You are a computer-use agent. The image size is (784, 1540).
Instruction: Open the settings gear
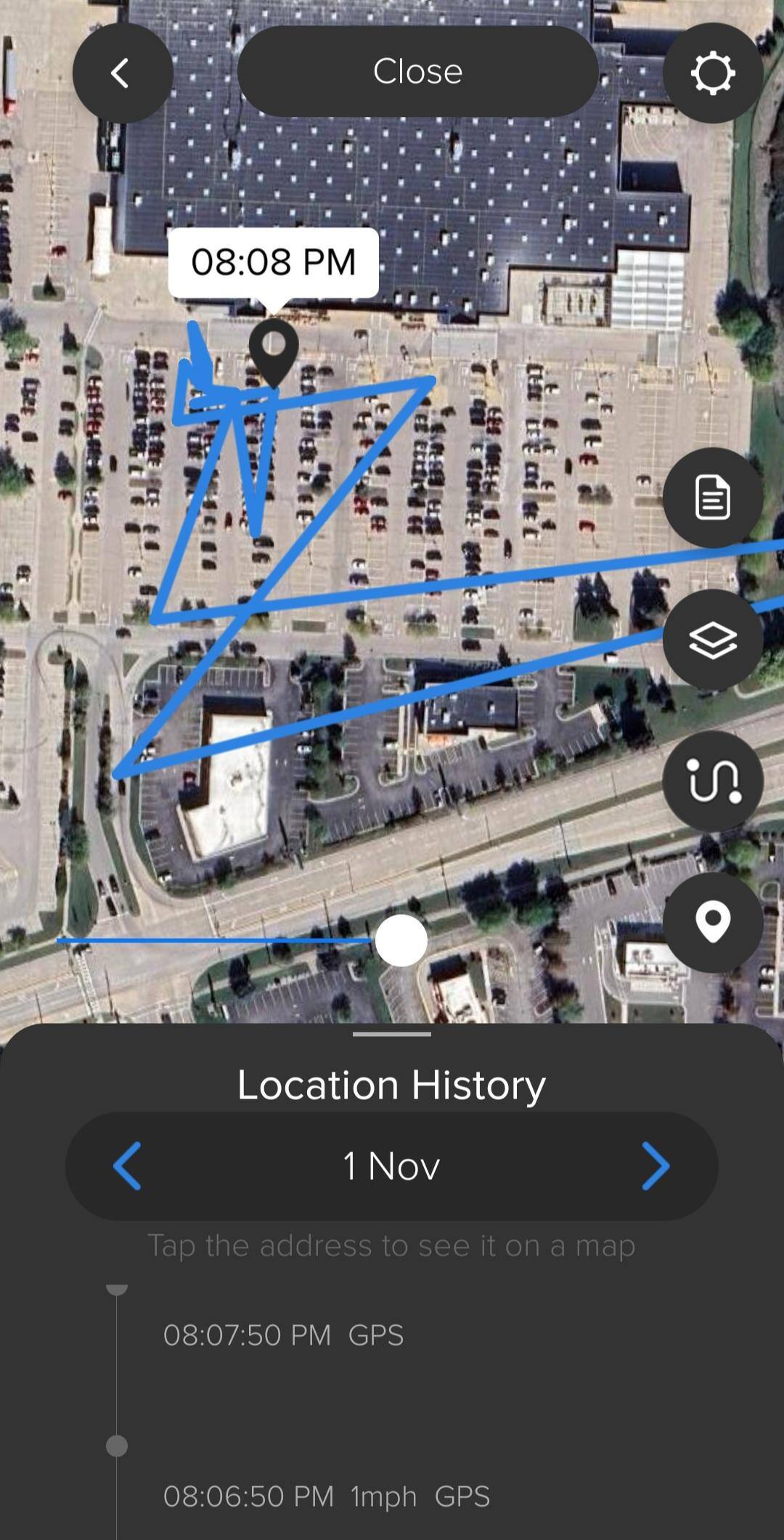click(712, 73)
